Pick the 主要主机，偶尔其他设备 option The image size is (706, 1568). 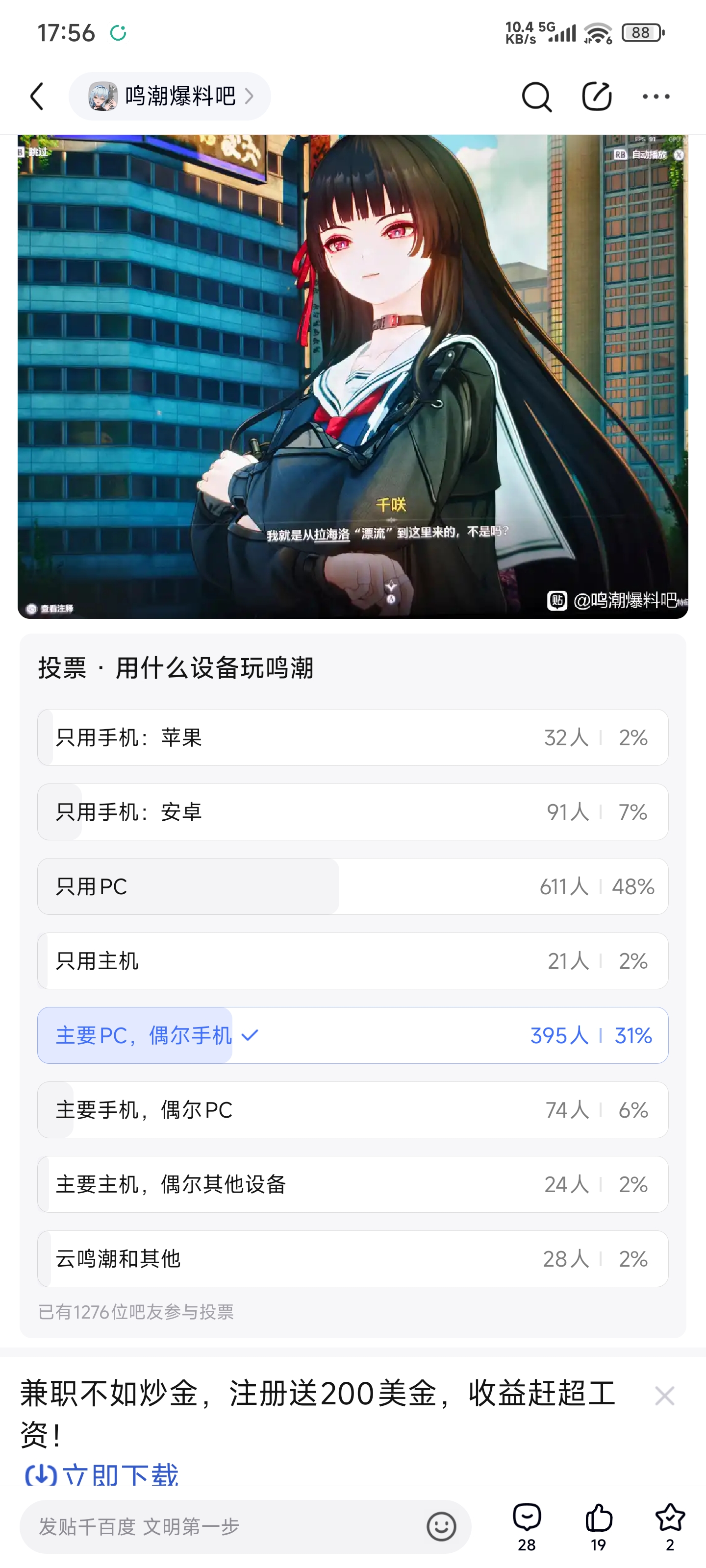(353, 1184)
